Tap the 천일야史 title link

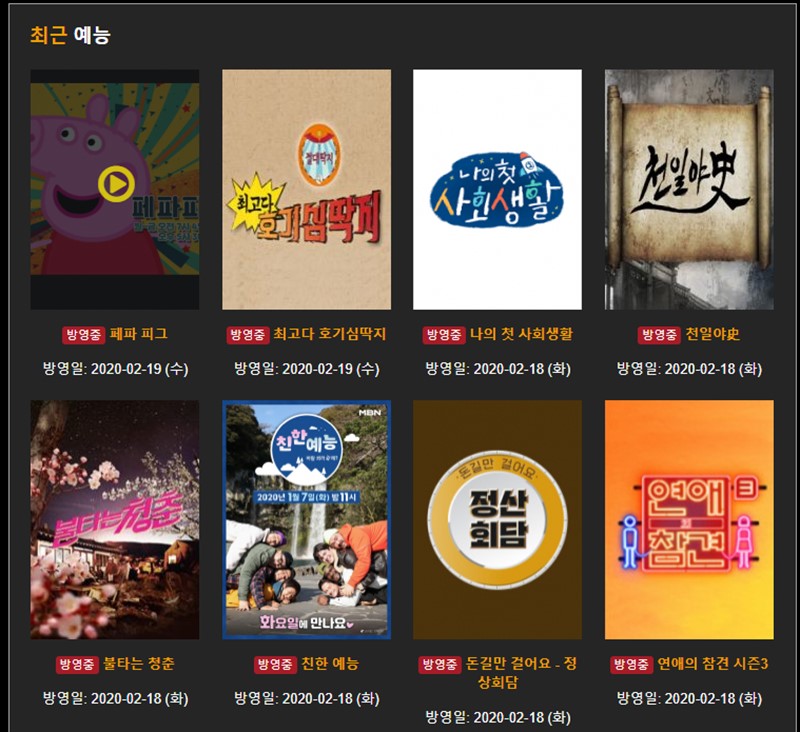712,334
